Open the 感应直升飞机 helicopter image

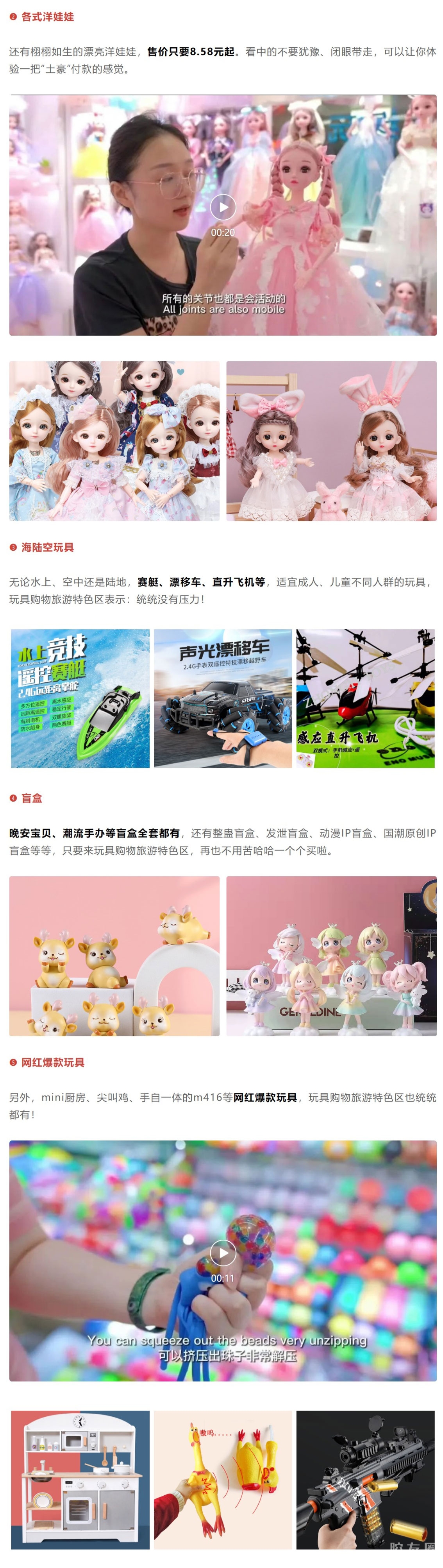(x=365, y=698)
